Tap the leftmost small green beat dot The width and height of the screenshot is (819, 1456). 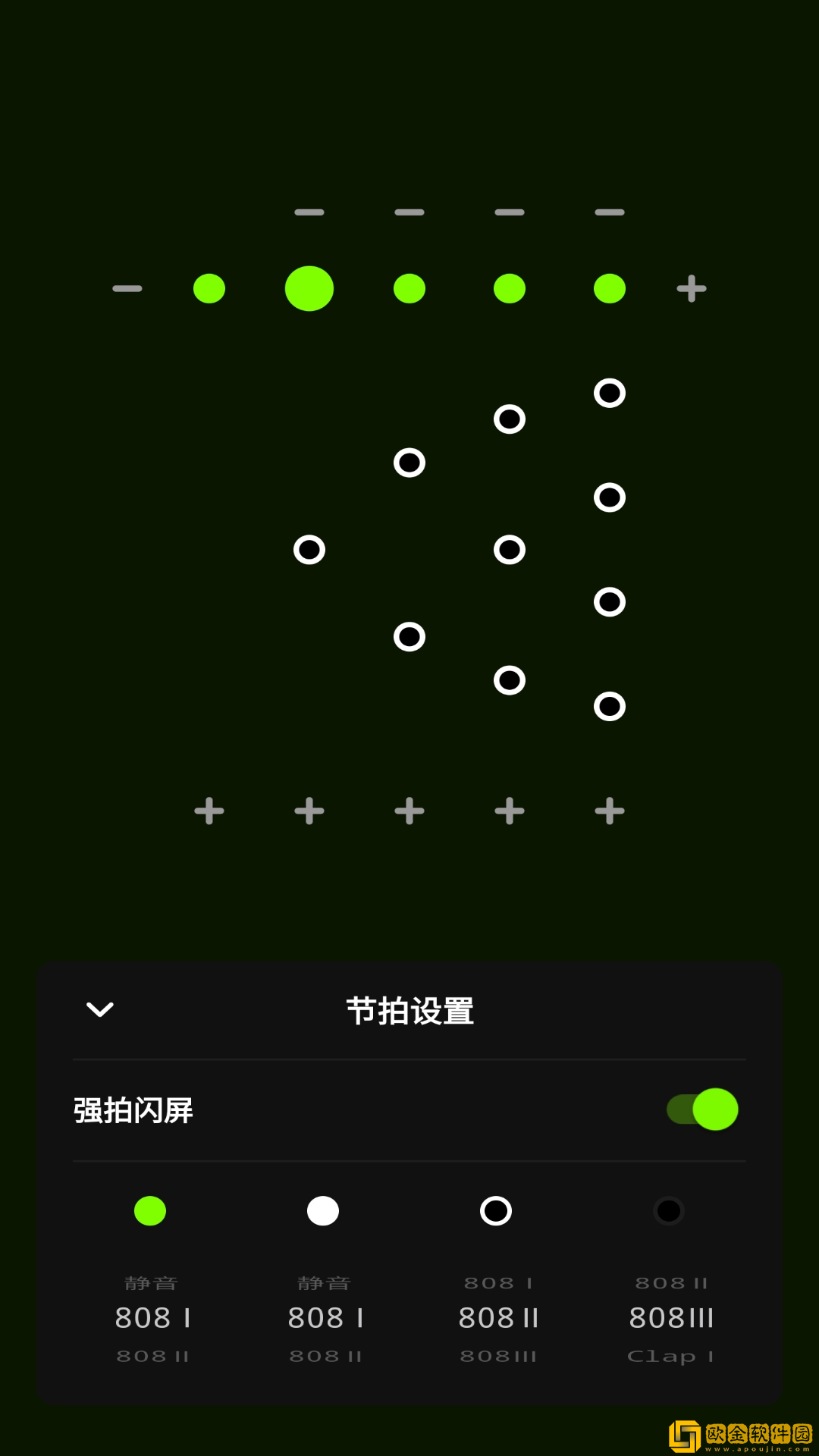[x=209, y=288]
